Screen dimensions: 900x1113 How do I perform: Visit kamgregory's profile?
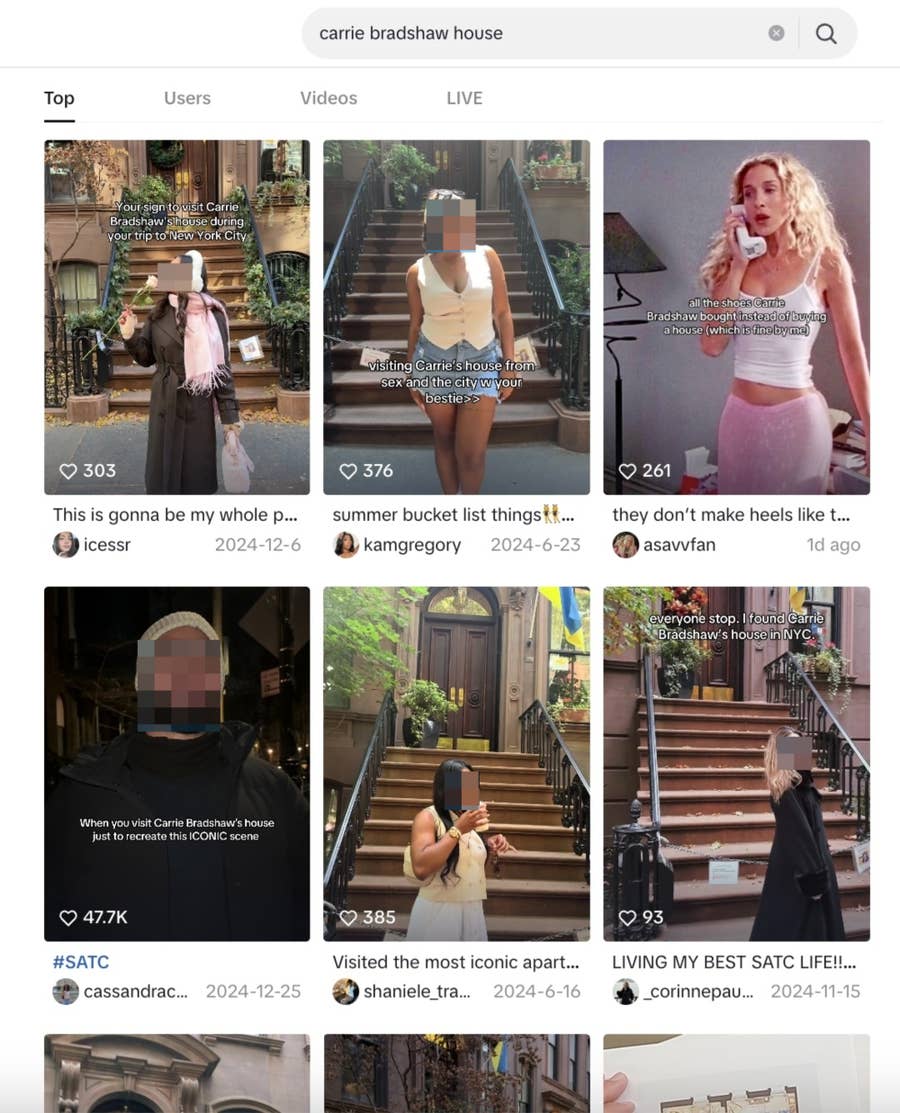click(411, 545)
